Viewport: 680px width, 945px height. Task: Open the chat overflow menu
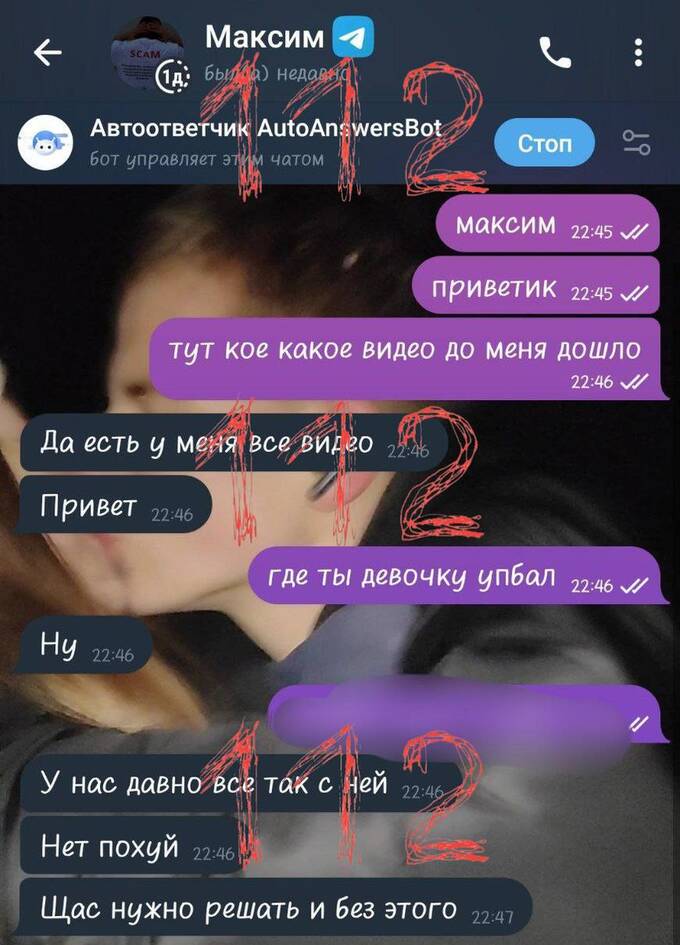pyautogui.click(x=639, y=52)
